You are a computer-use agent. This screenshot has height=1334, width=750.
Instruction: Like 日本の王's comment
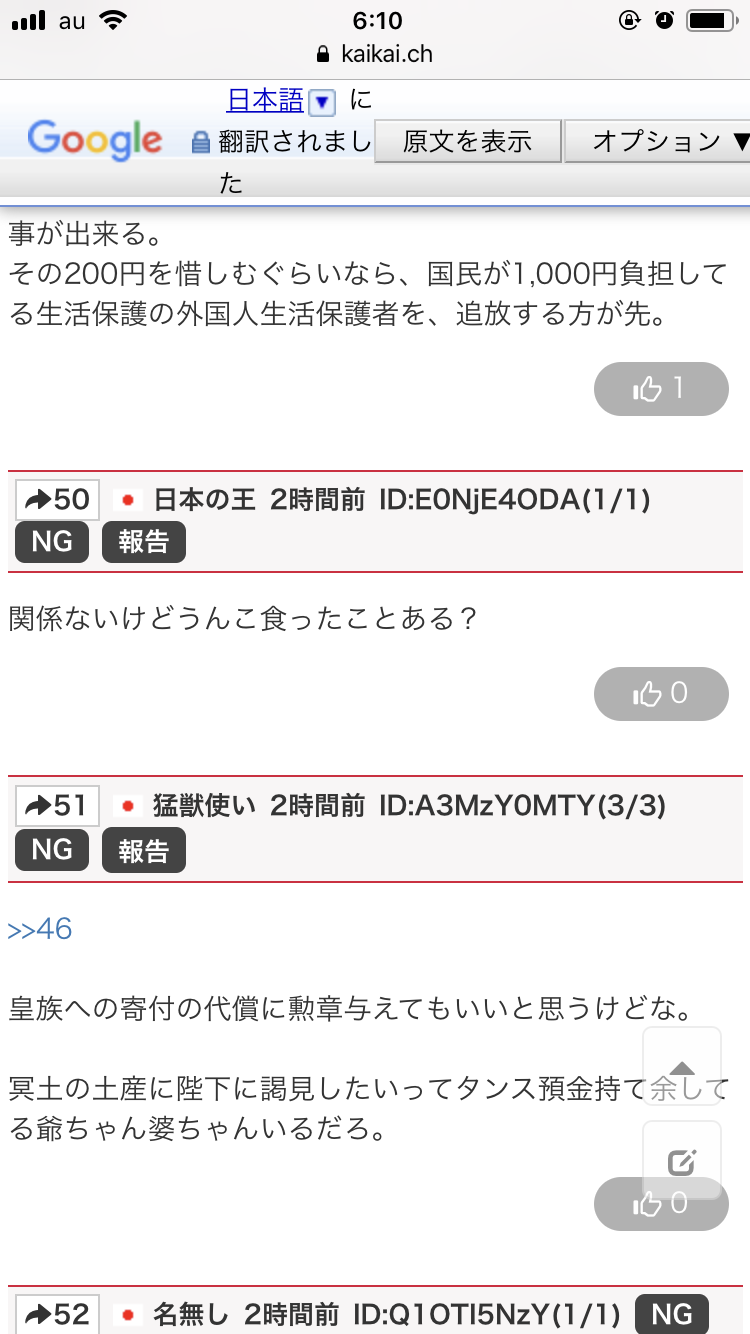(x=661, y=693)
